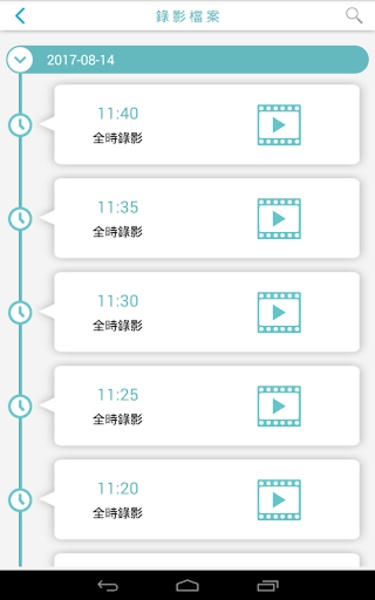
Task: Play the 11:35 recording
Action: click(x=279, y=218)
